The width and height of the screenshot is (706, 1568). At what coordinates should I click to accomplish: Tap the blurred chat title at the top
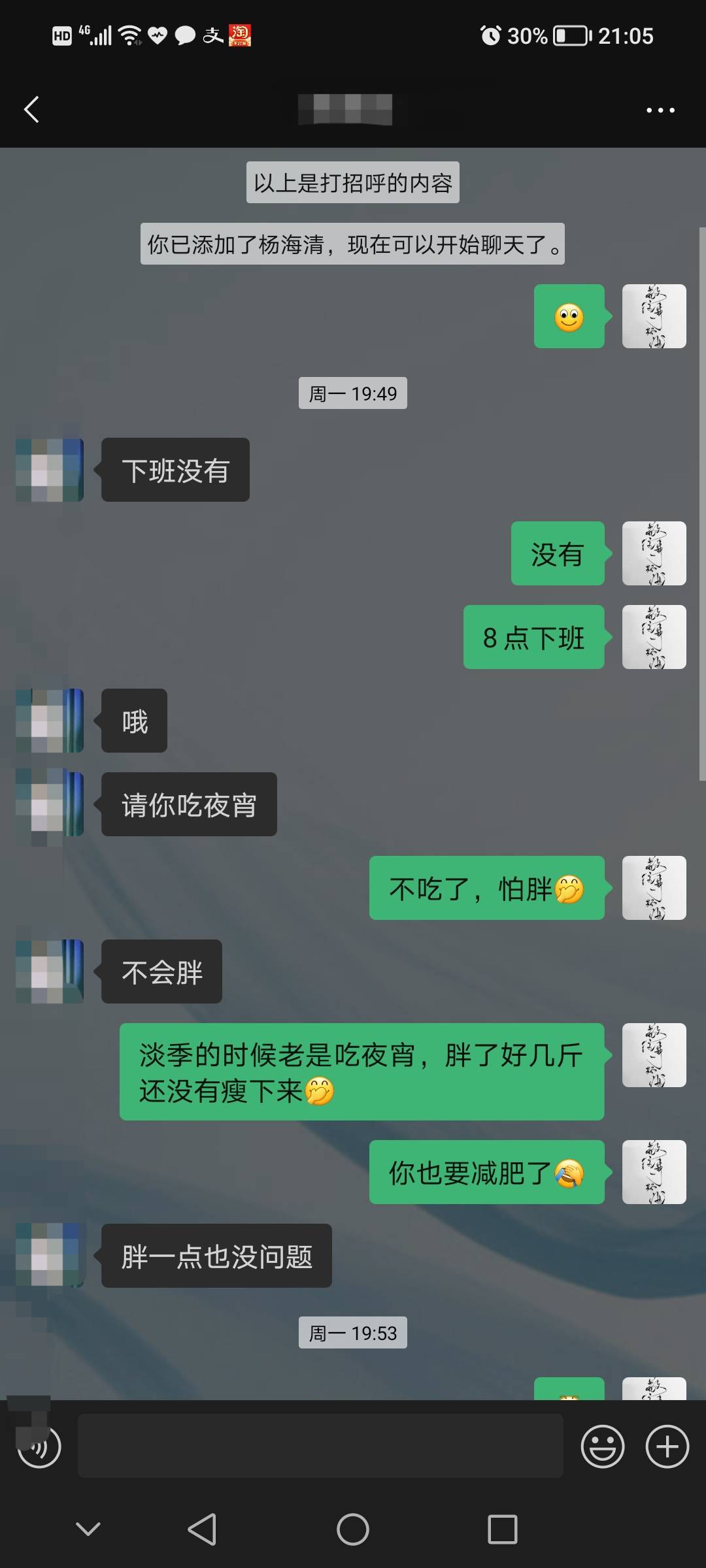345,109
